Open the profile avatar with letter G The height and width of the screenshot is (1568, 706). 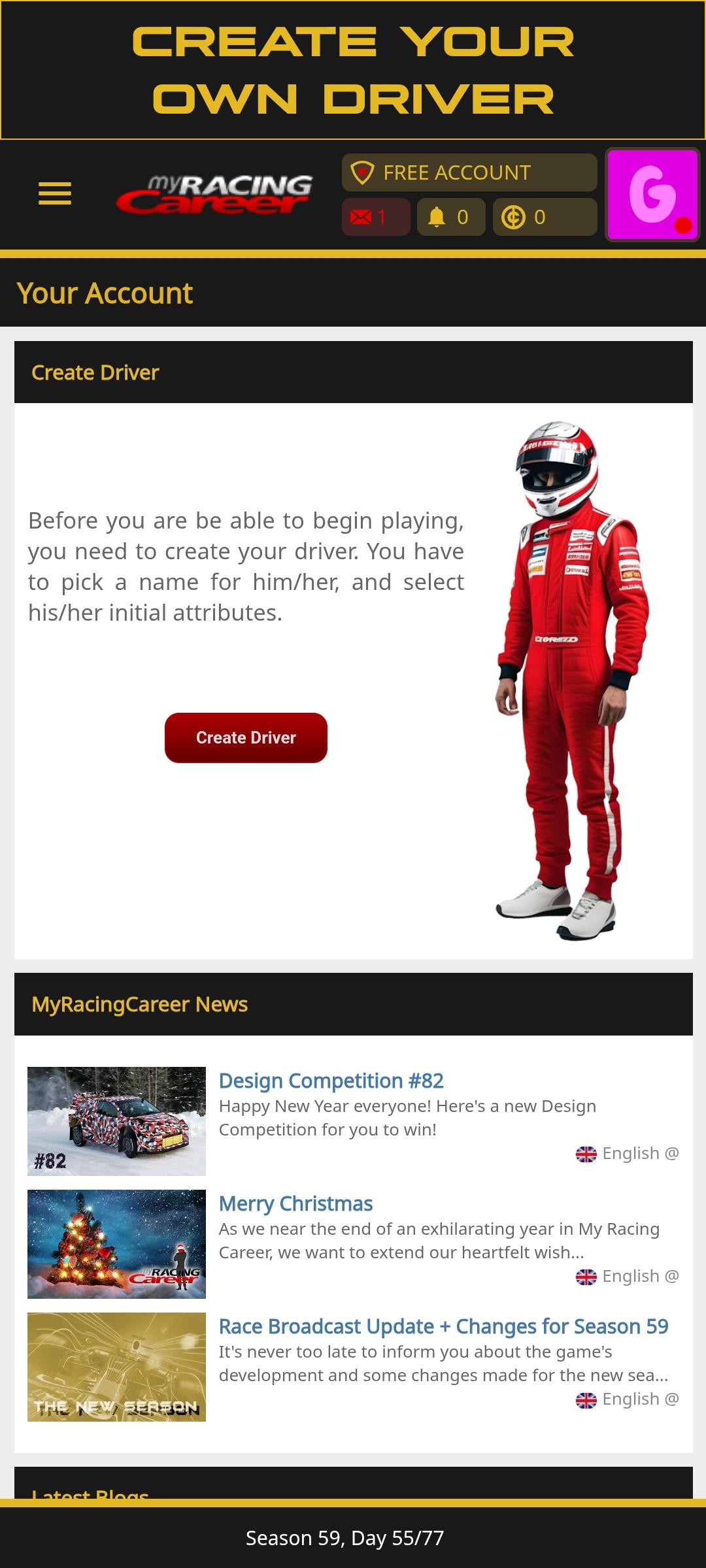652,195
